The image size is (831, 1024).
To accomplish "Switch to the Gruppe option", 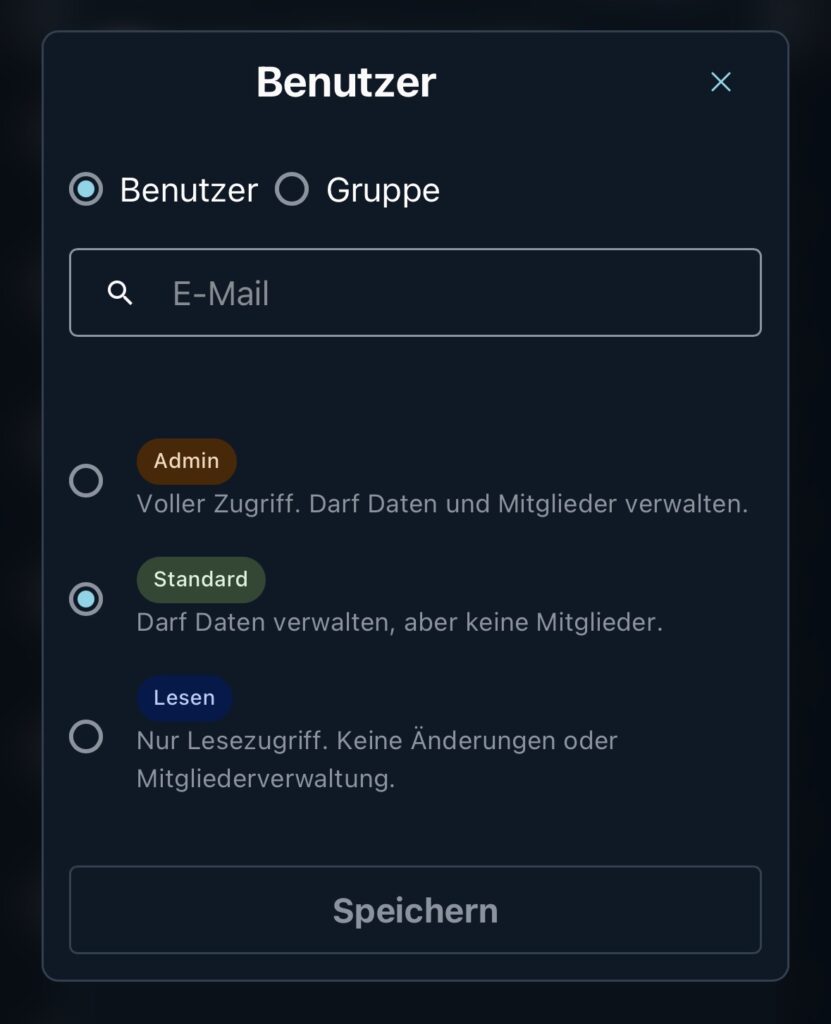I will 292,189.
